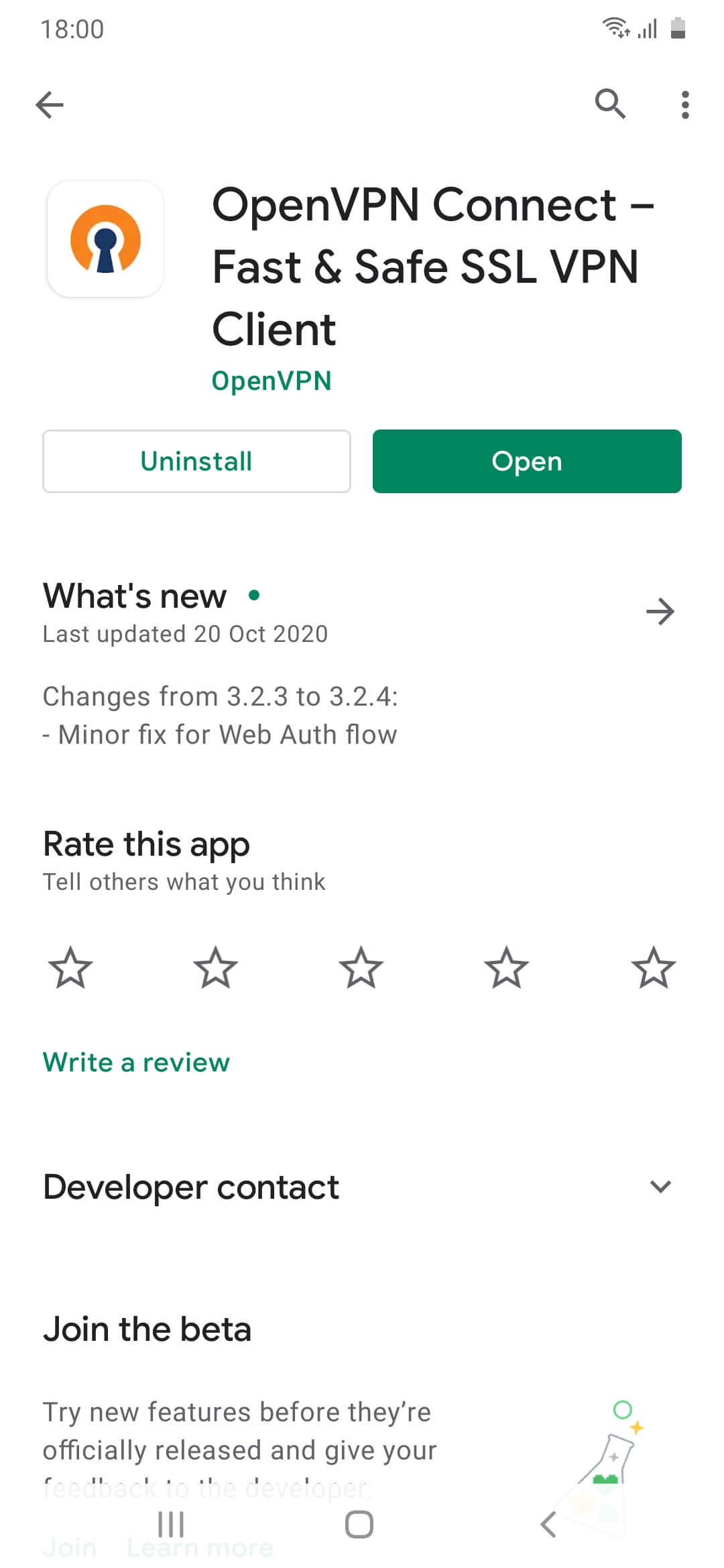The width and height of the screenshot is (724, 1568).
Task: Rate the app three stars
Action: pyautogui.click(x=361, y=968)
